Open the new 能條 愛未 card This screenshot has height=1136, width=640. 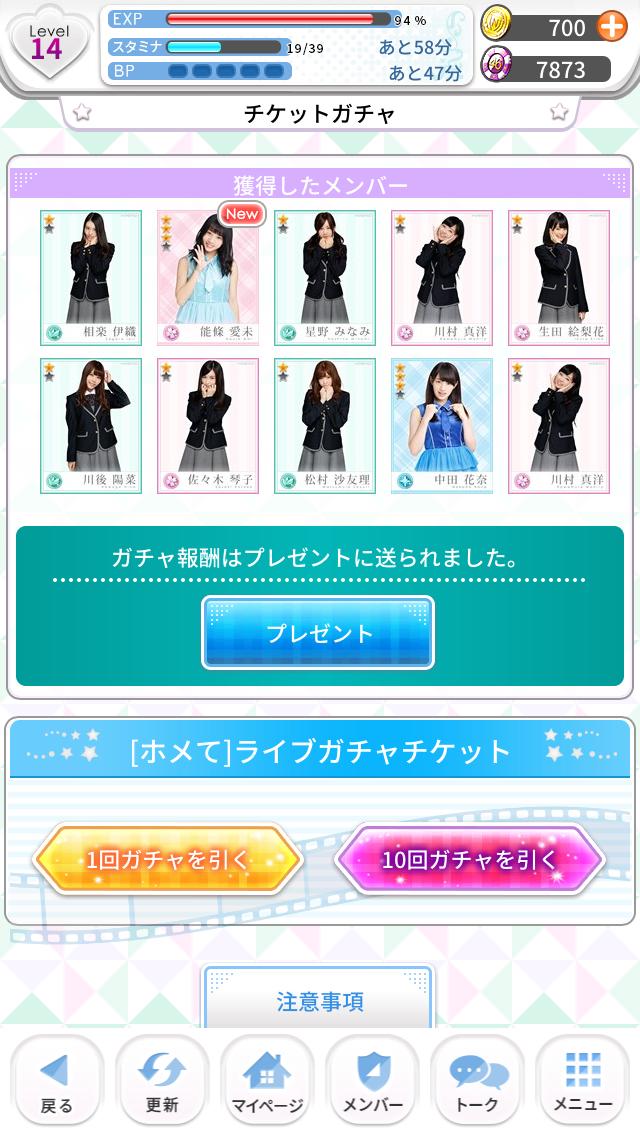pyautogui.click(x=208, y=277)
